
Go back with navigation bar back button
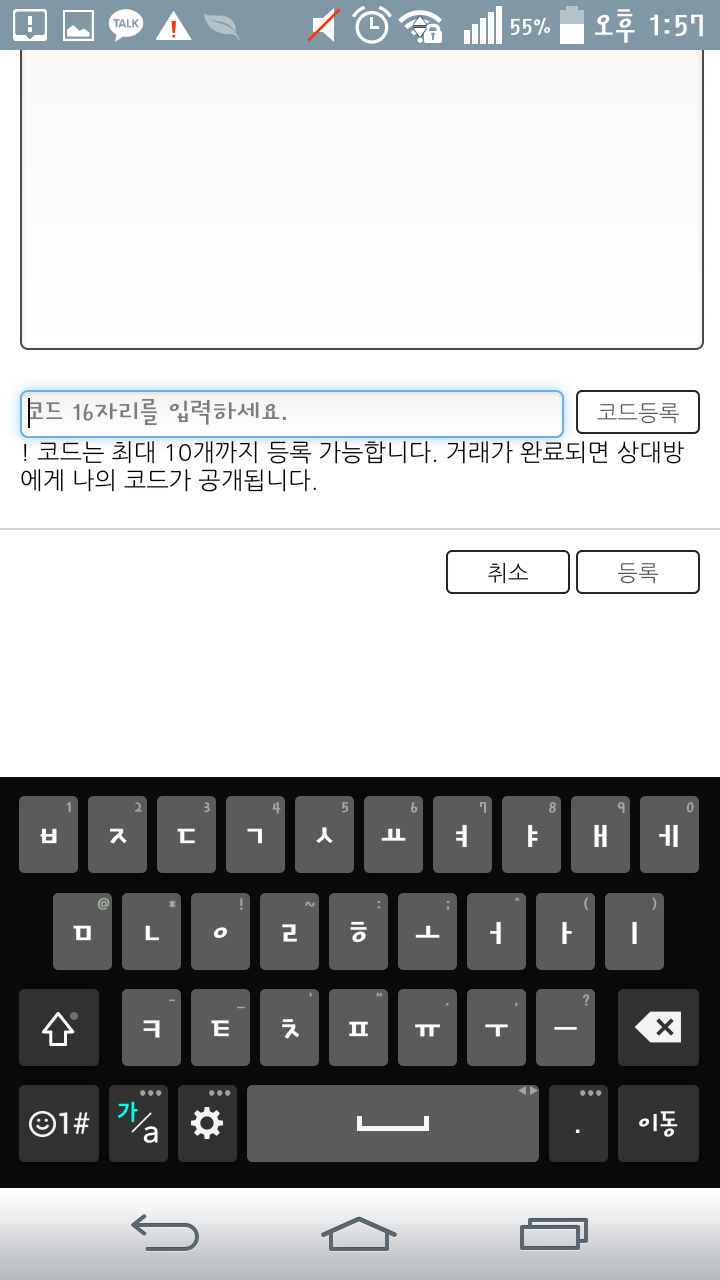click(165, 1233)
